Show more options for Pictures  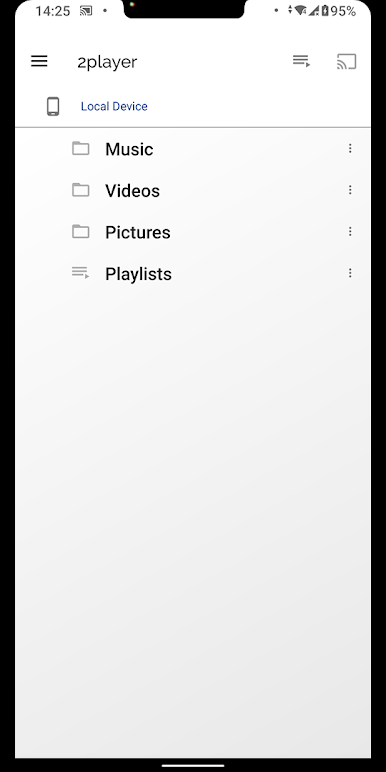pyautogui.click(x=350, y=231)
